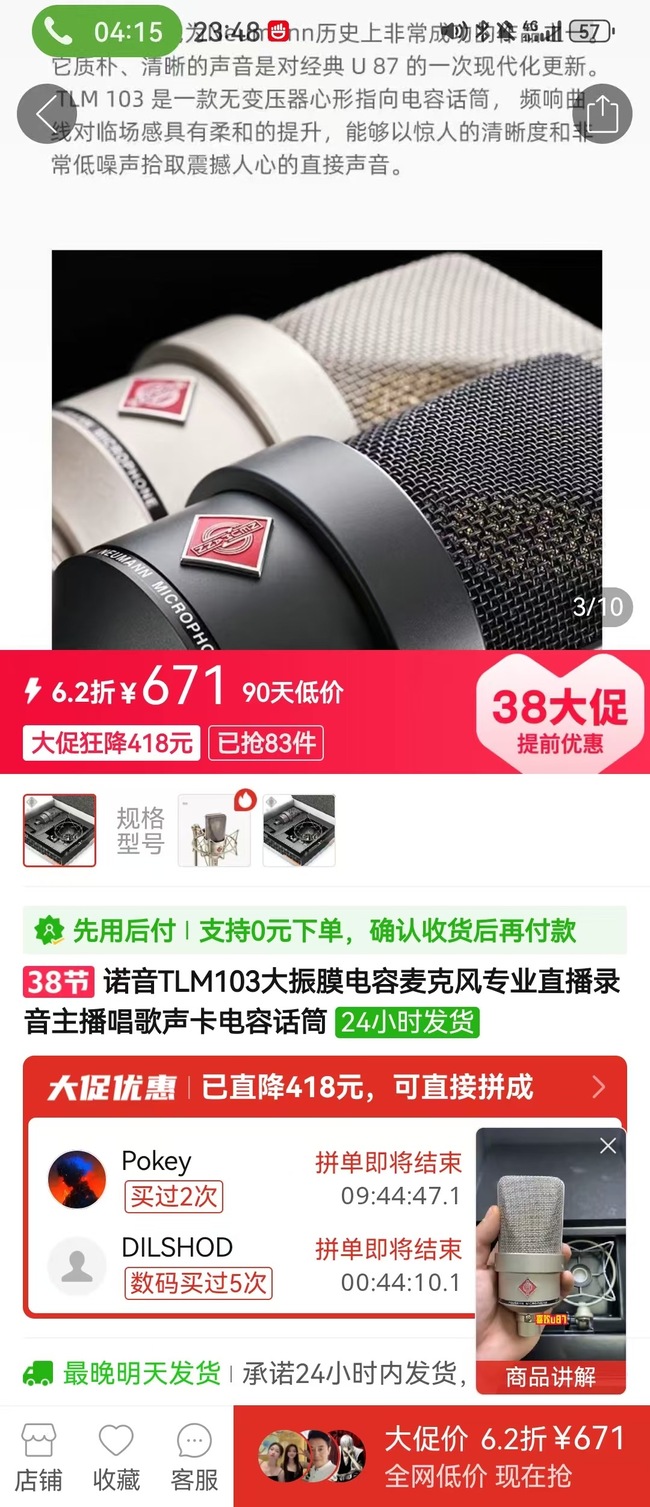Screen dimensions: 650x1507
Task: Open the 38大促 early discount badge
Action: [x=559, y=719]
